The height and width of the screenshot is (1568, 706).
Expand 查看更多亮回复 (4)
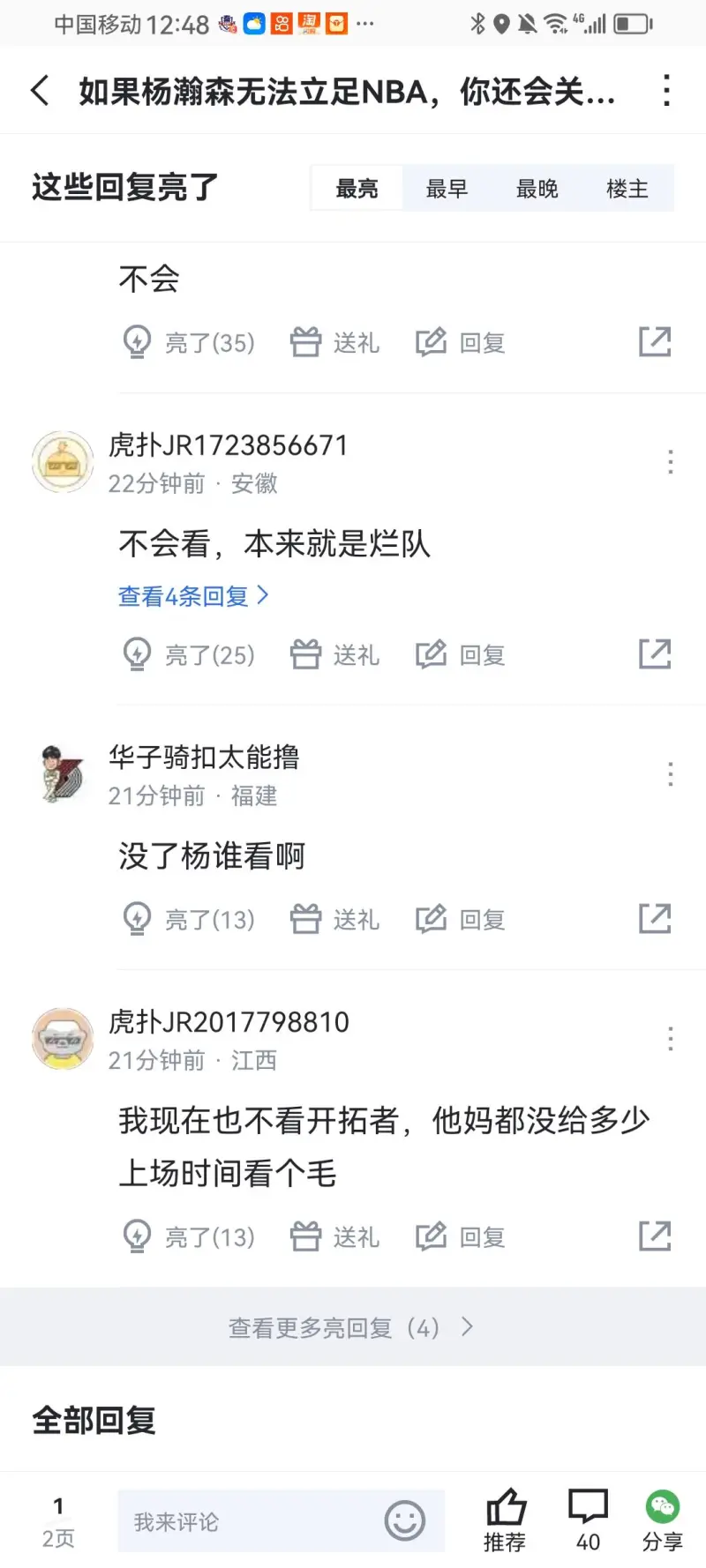pos(351,1327)
